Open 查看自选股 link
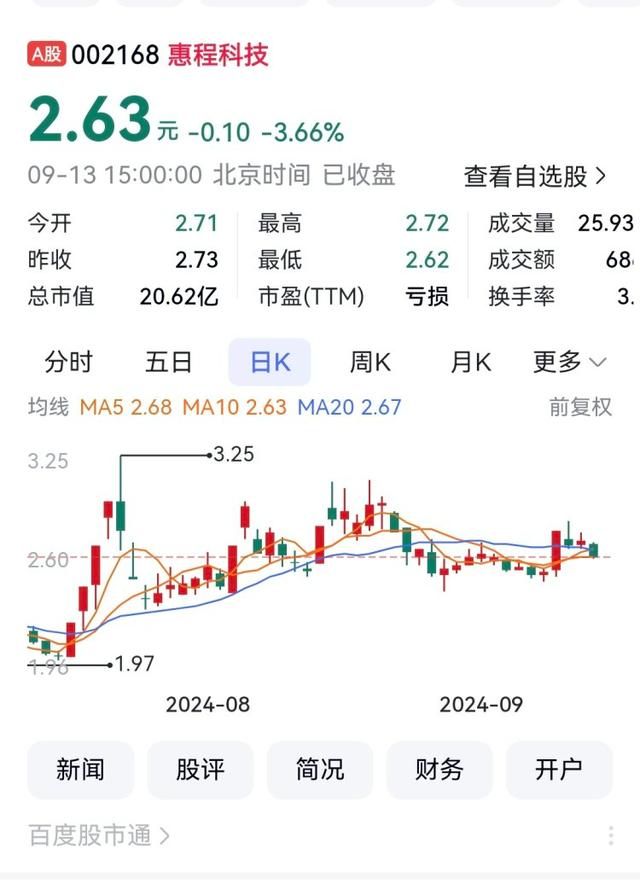Viewport: 640px width, 889px height. pyautogui.click(x=535, y=177)
